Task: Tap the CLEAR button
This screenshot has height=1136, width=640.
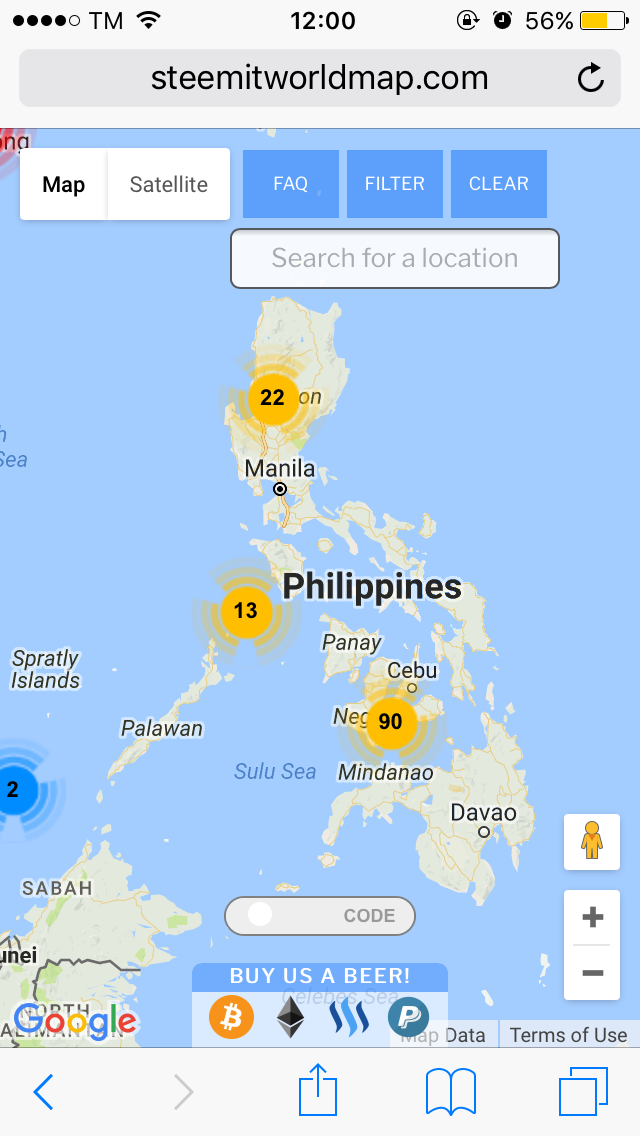Action: coord(499,184)
